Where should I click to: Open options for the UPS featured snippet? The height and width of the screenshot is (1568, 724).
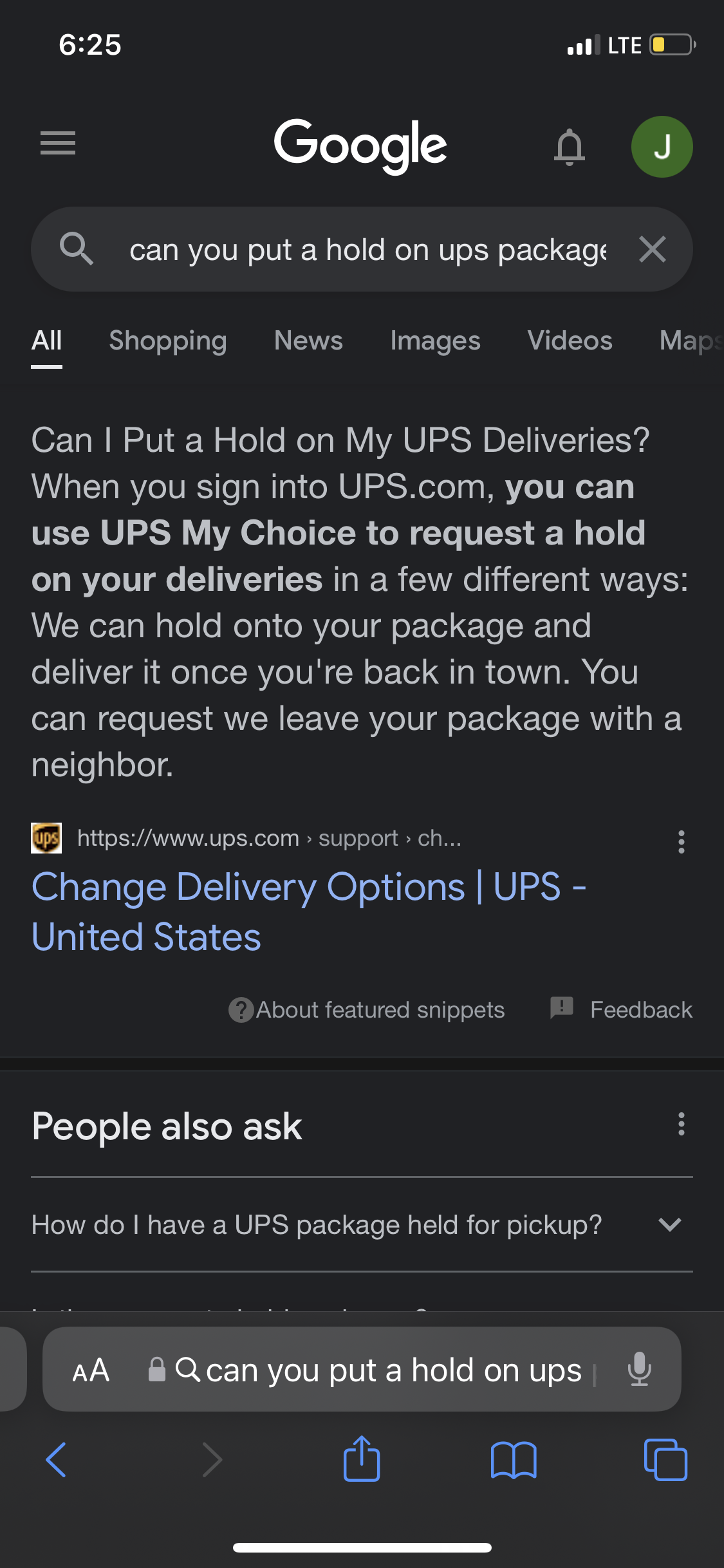681,841
